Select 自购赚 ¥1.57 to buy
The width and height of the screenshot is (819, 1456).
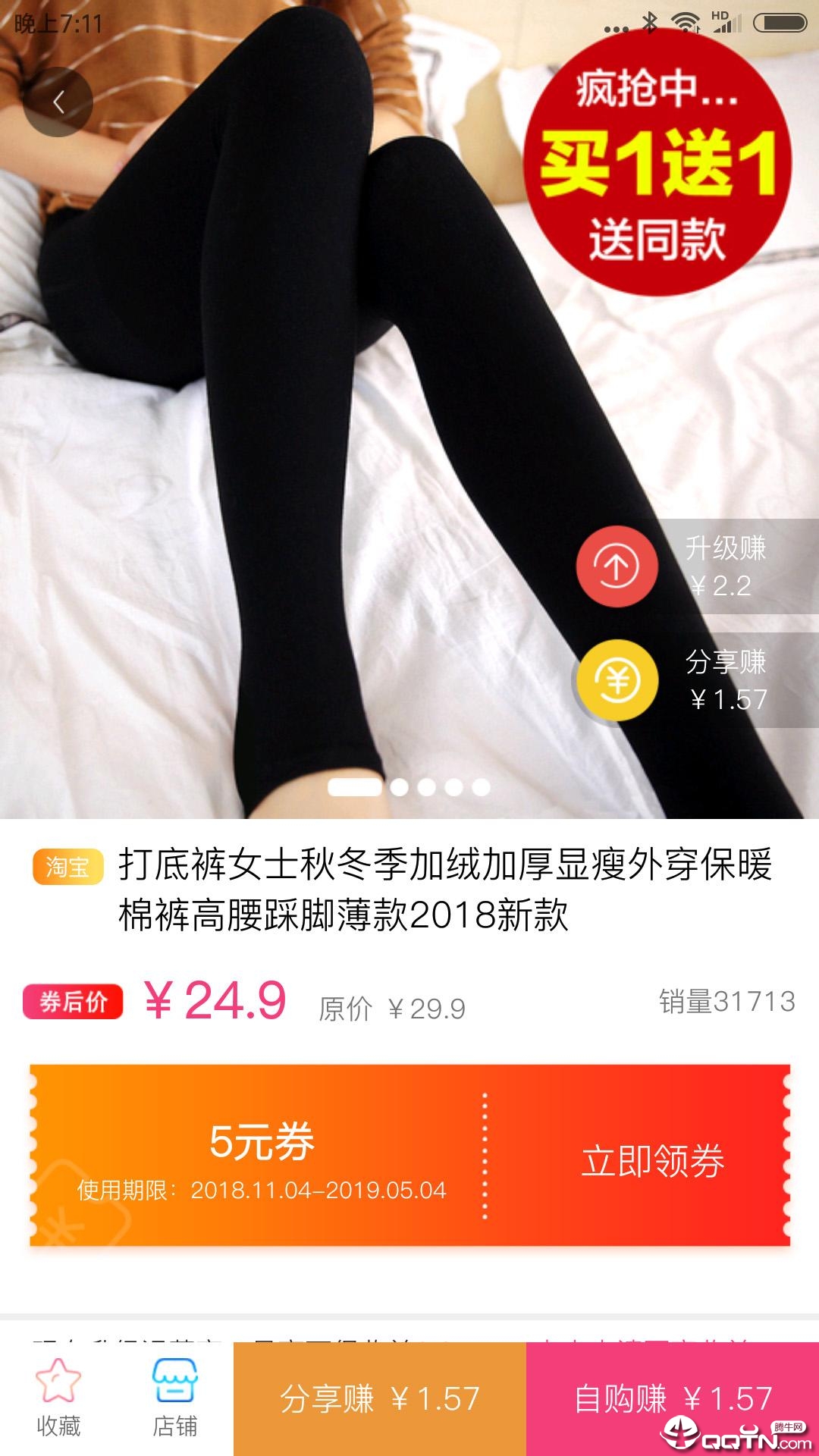coord(672,1398)
